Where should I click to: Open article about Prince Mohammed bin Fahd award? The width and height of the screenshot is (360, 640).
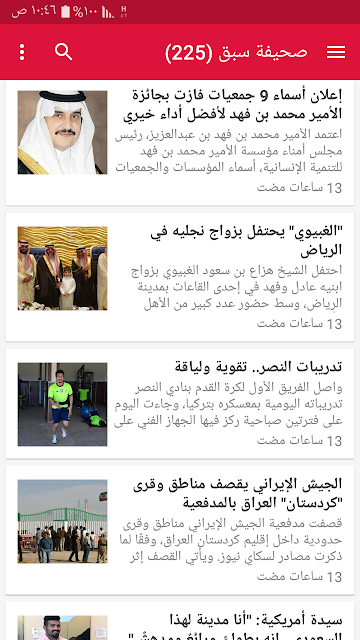click(180, 141)
